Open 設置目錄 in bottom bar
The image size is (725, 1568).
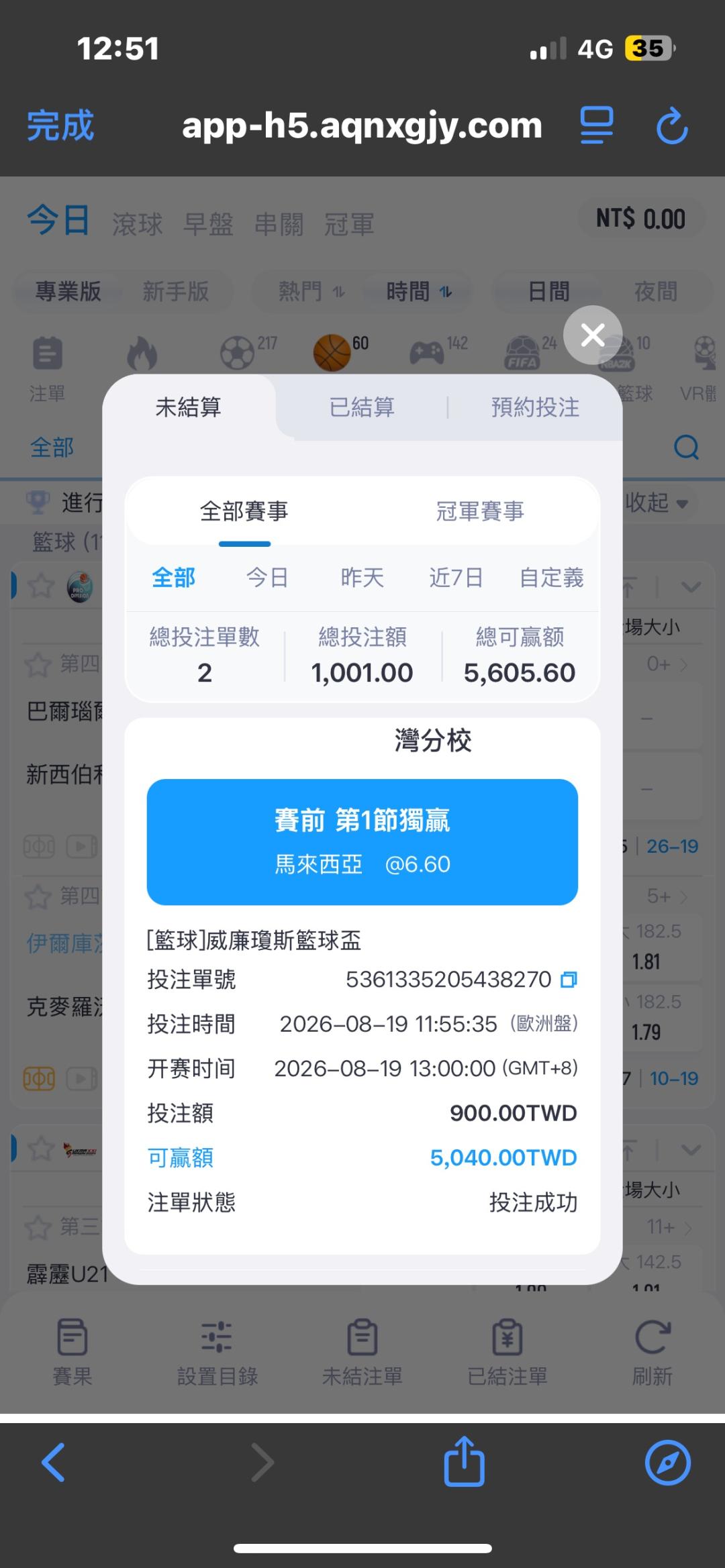[217, 1351]
